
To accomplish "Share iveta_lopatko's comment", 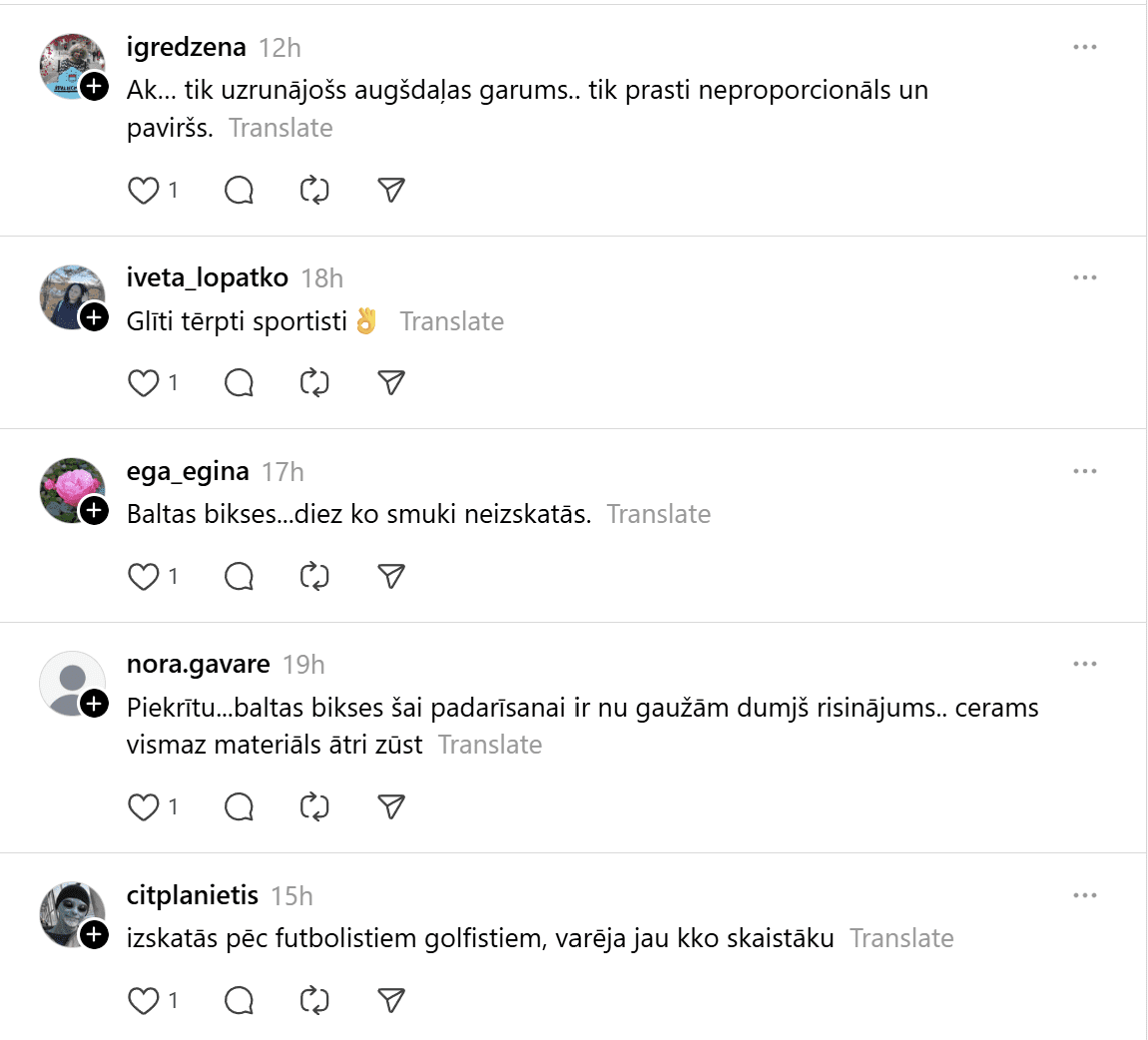I will pos(391,383).
